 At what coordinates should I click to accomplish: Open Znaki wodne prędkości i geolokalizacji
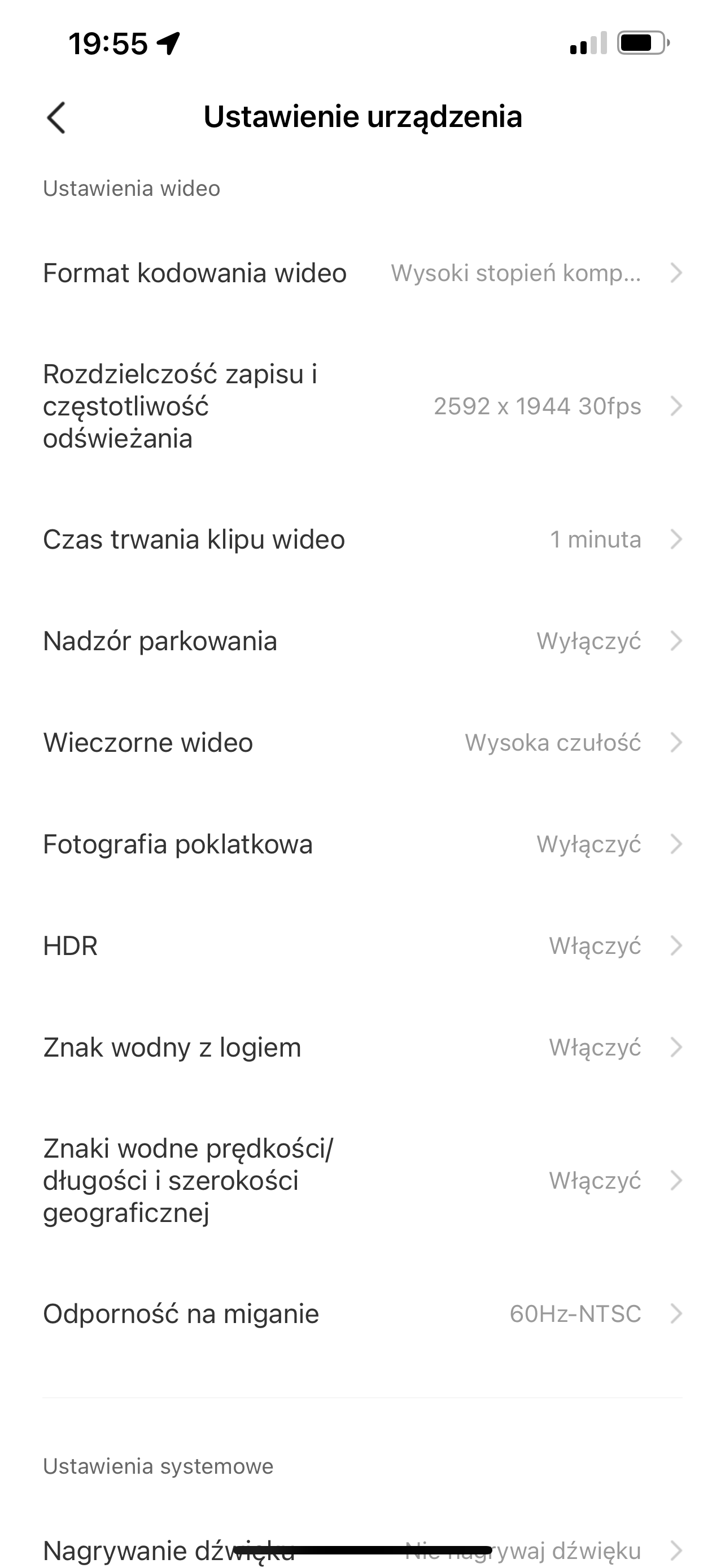[362, 1180]
